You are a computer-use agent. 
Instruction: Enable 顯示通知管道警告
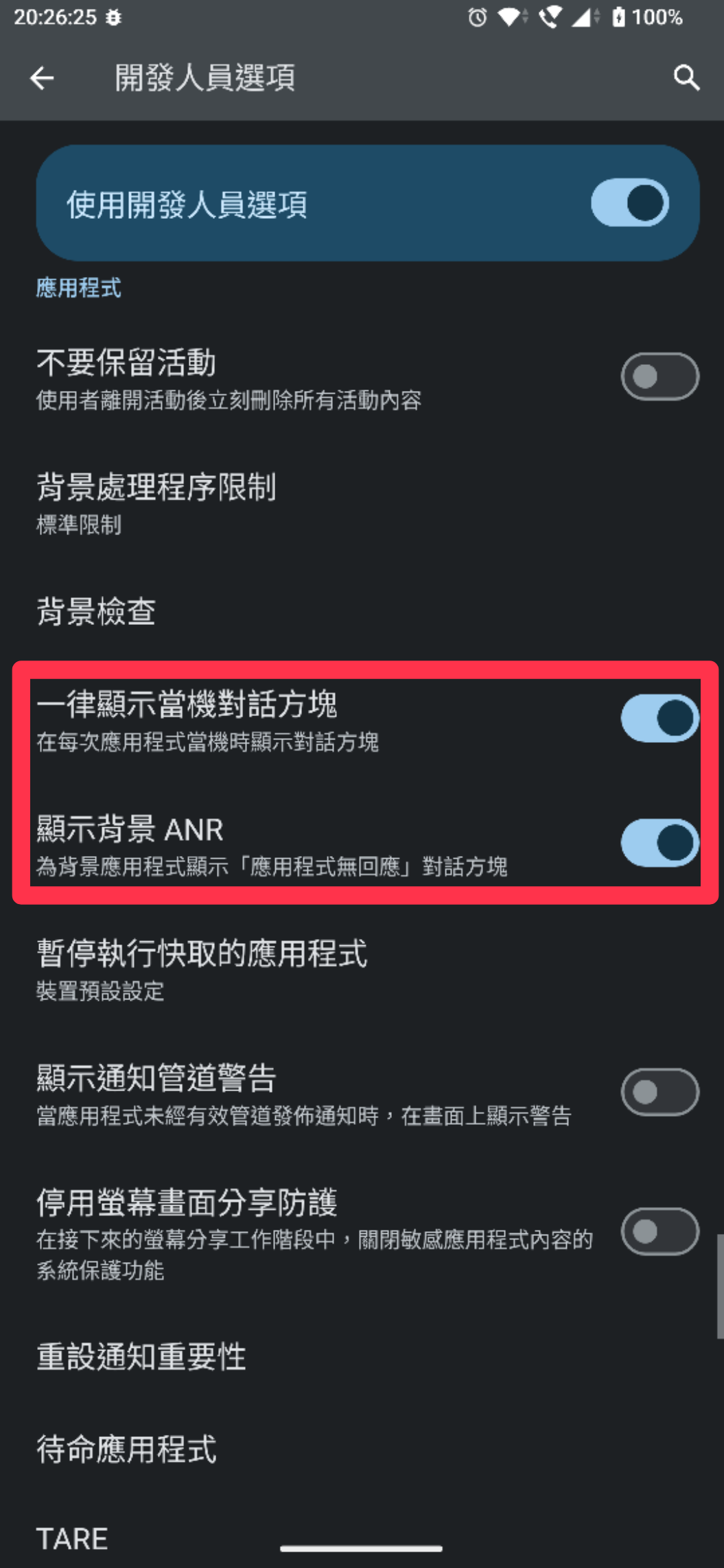click(x=659, y=1092)
